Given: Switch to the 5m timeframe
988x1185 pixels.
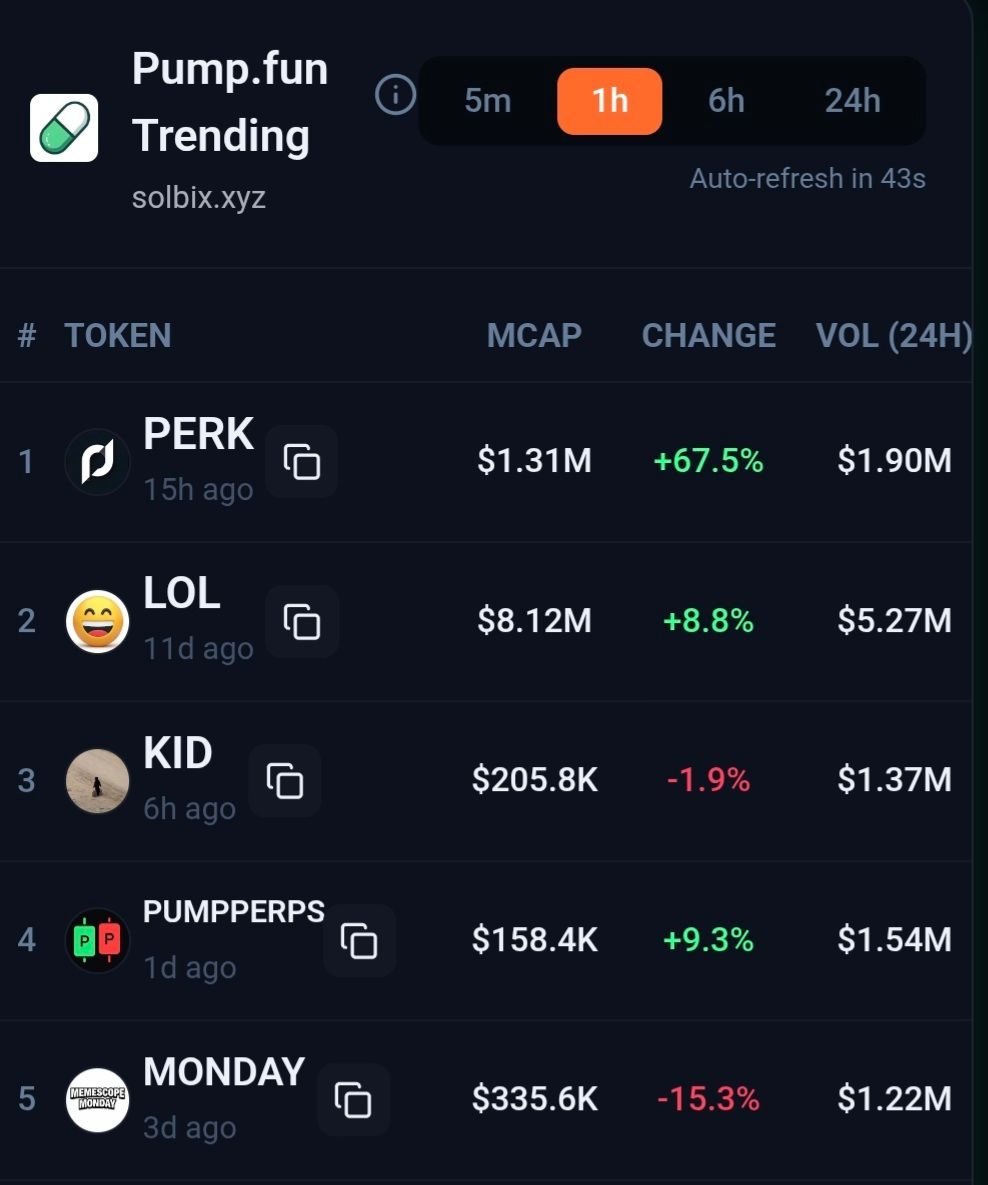Looking at the screenshot, I should (x=487, y=101).
